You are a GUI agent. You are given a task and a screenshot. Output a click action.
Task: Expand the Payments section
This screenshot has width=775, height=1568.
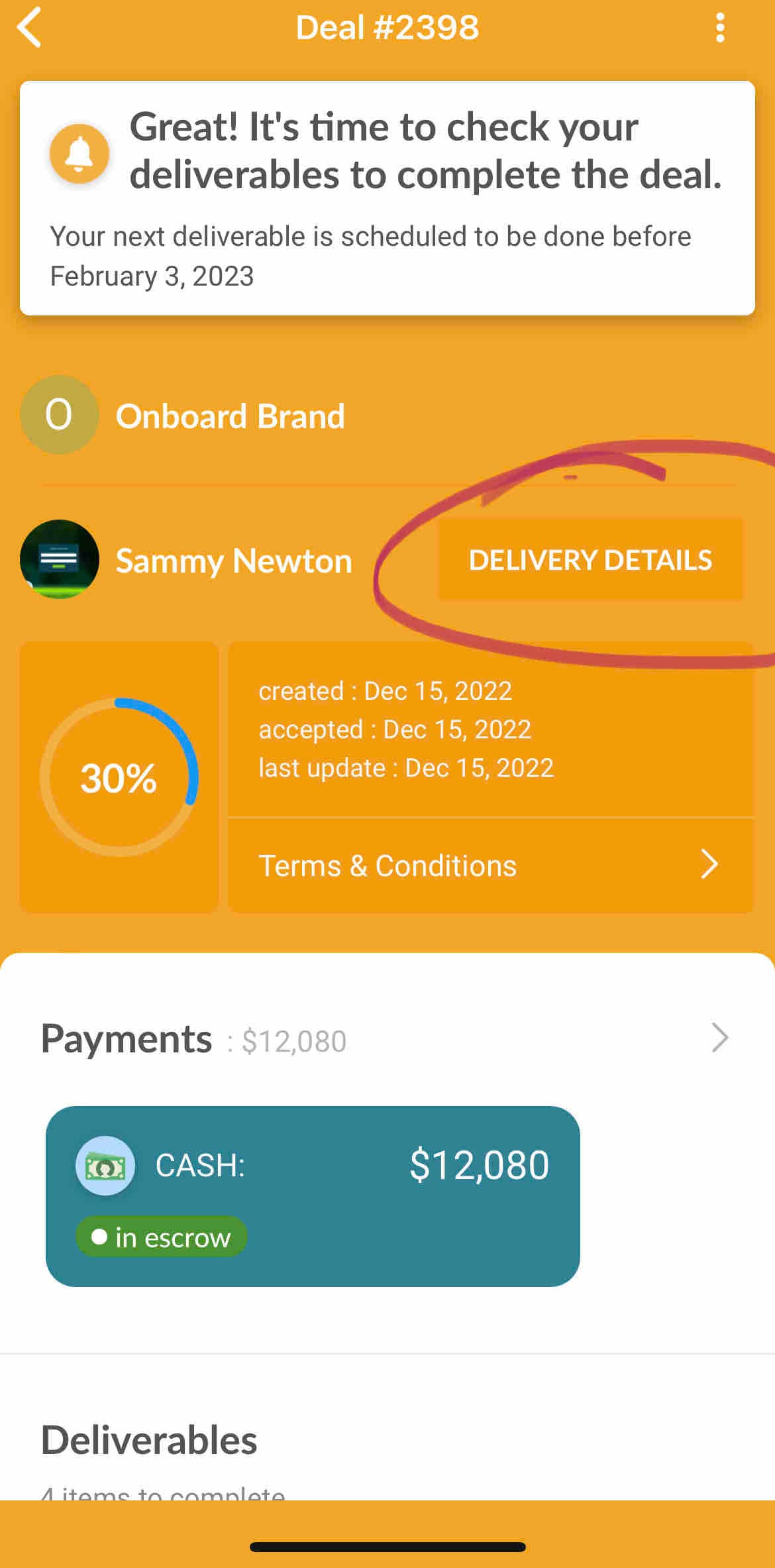(x=719, y=1038)
